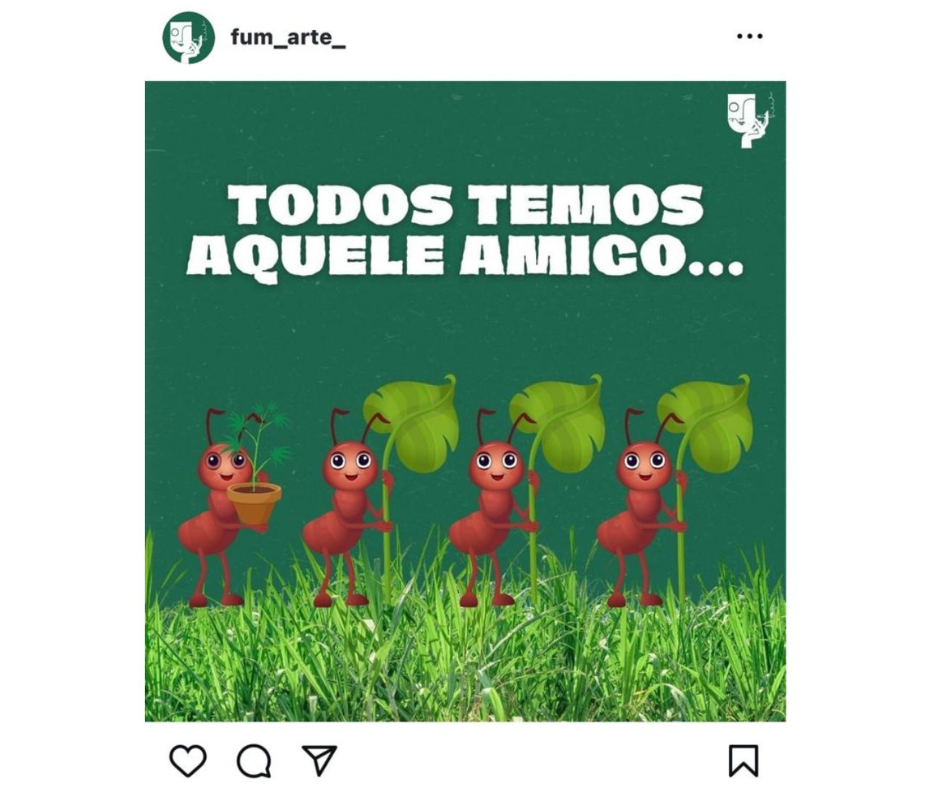This screenshot has width=940, height=788.
Task: Open the fum_arte_ username link
Action: [287, 38]
